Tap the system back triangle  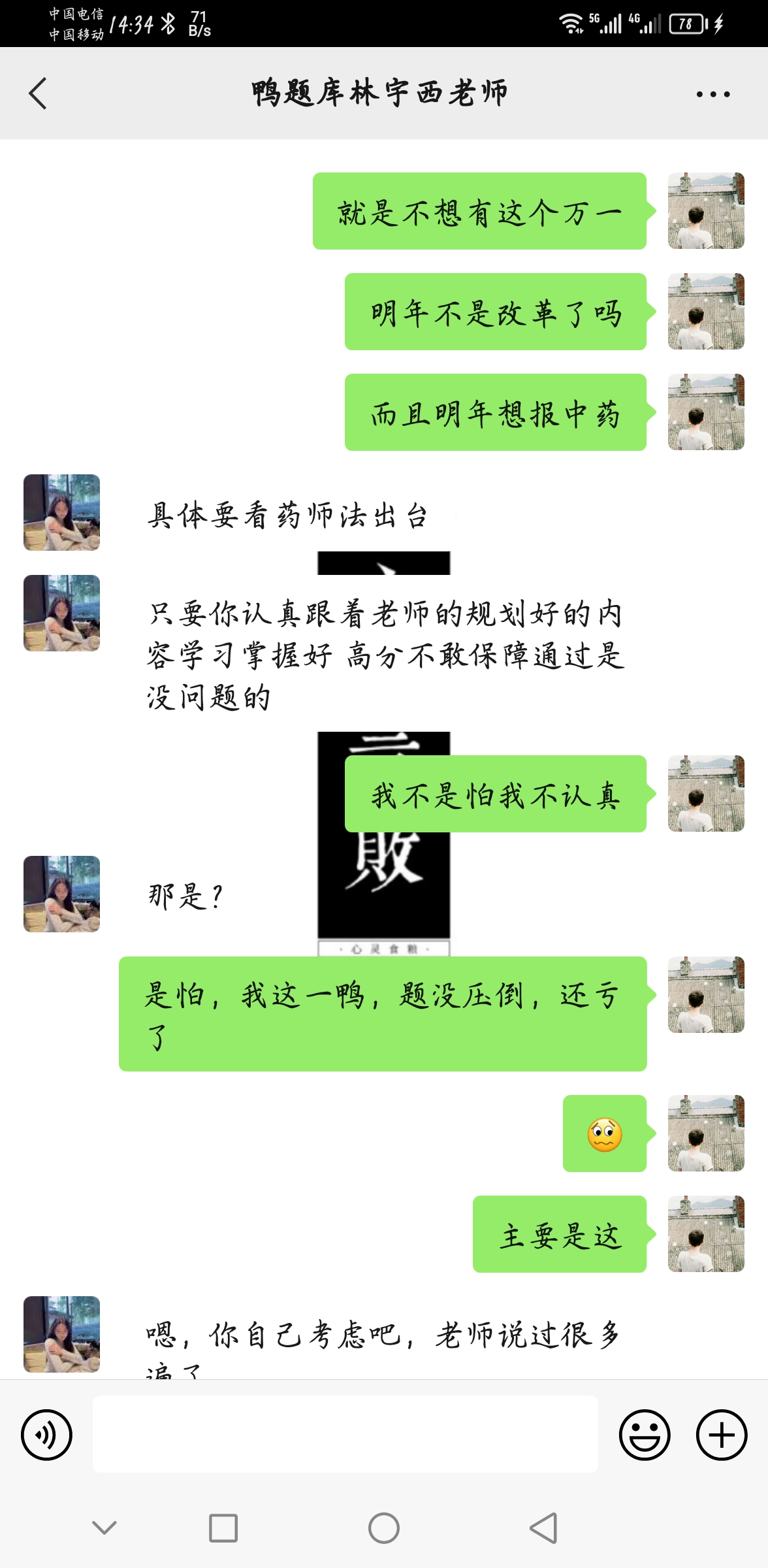543,1528
